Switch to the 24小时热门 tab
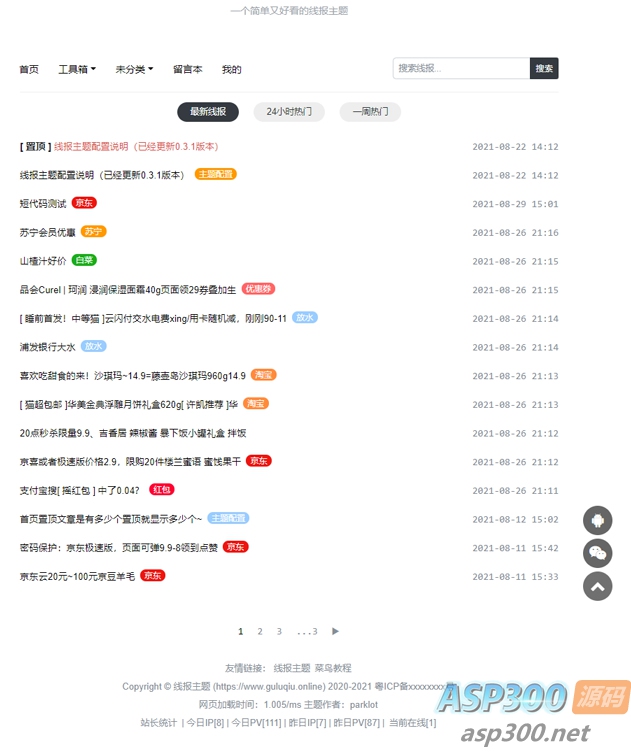Screen dimensions: 631x755 tap(289, 112)
